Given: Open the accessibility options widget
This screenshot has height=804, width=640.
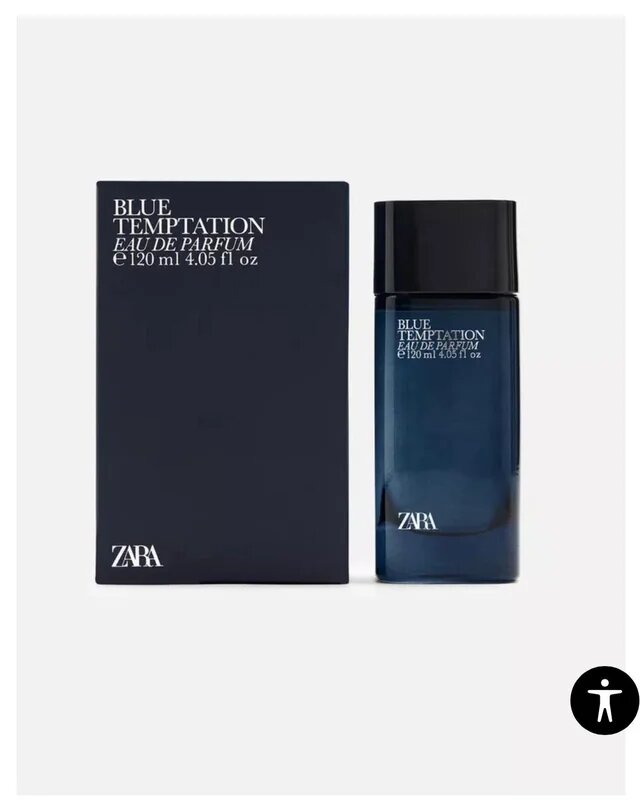Looking at the screenshot, I should pyautogui.click(x=604, y=699).
